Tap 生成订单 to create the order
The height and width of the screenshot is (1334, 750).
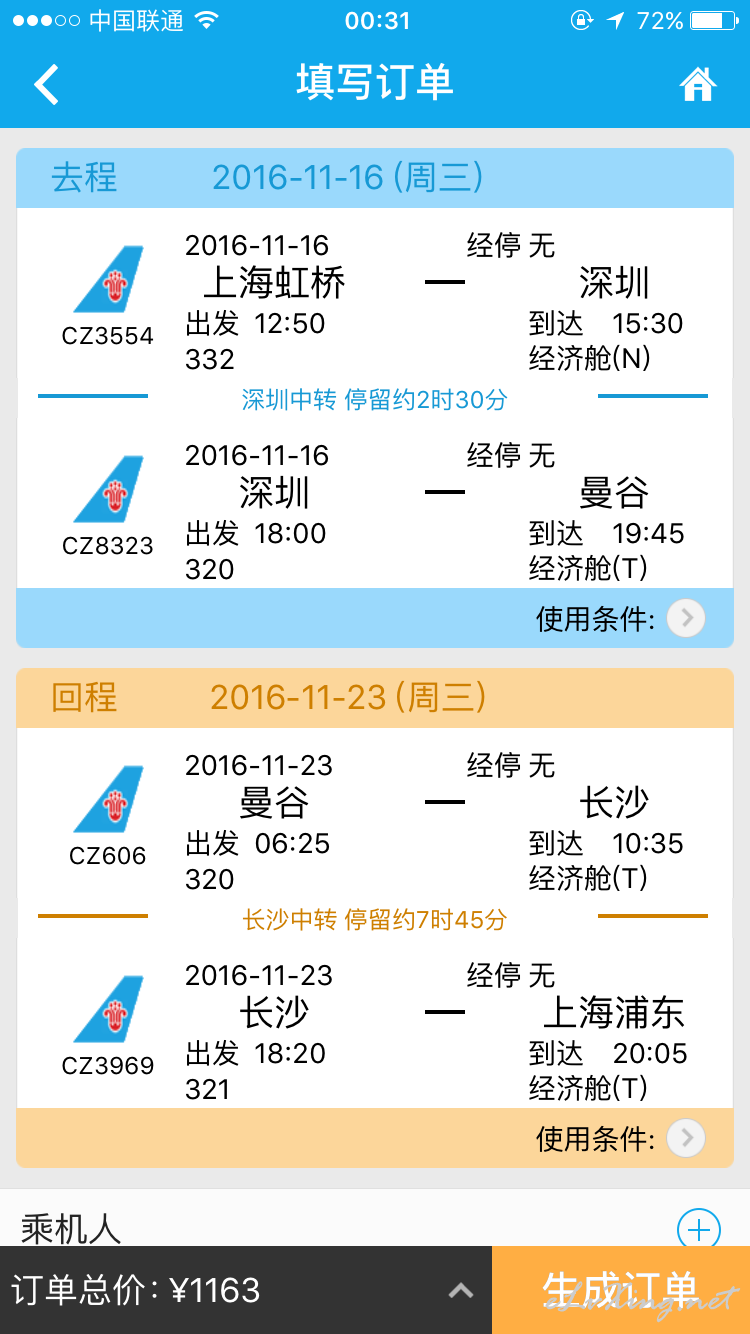(621, 1290)
